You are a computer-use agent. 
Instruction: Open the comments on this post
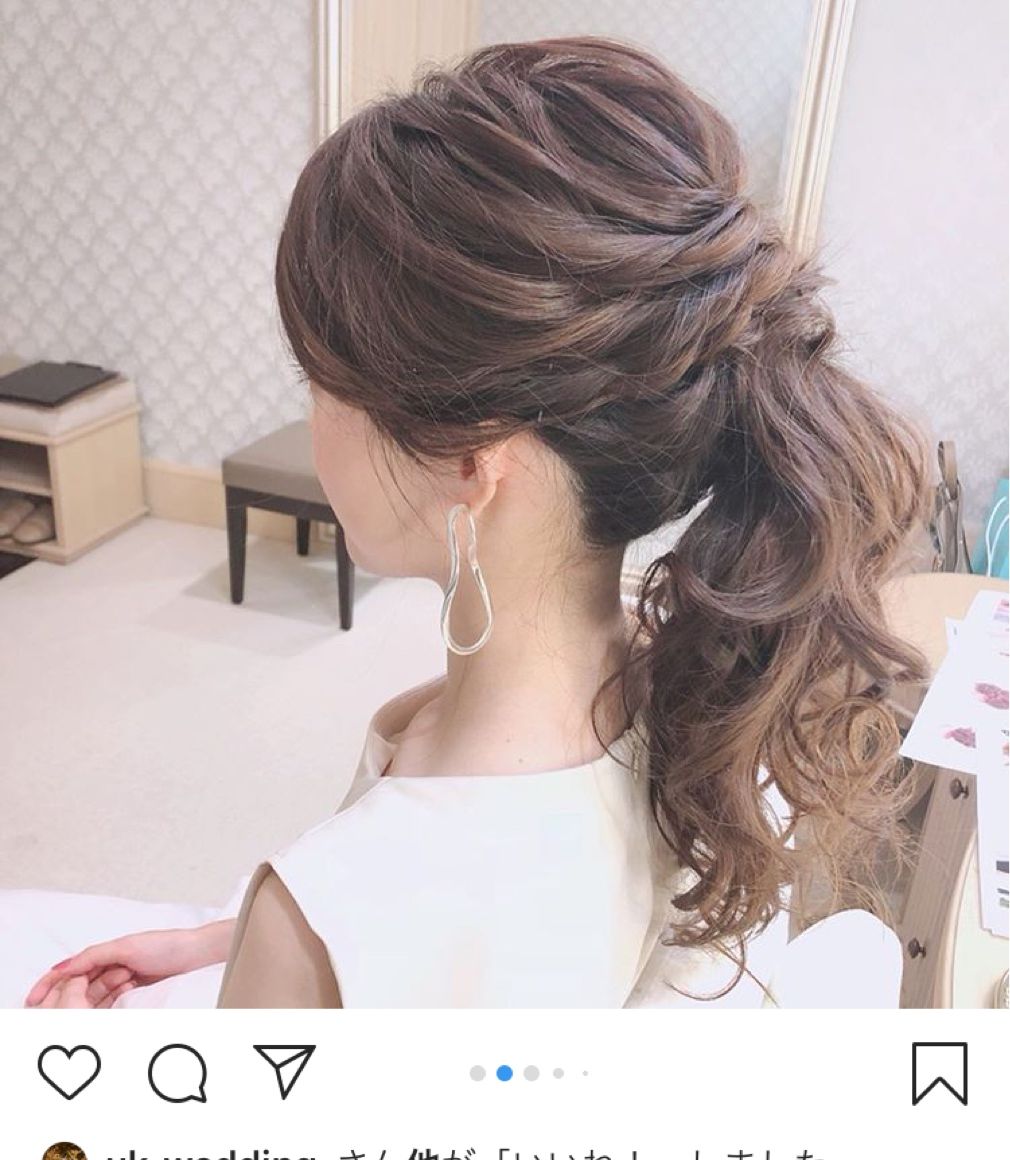point(178,1073)
